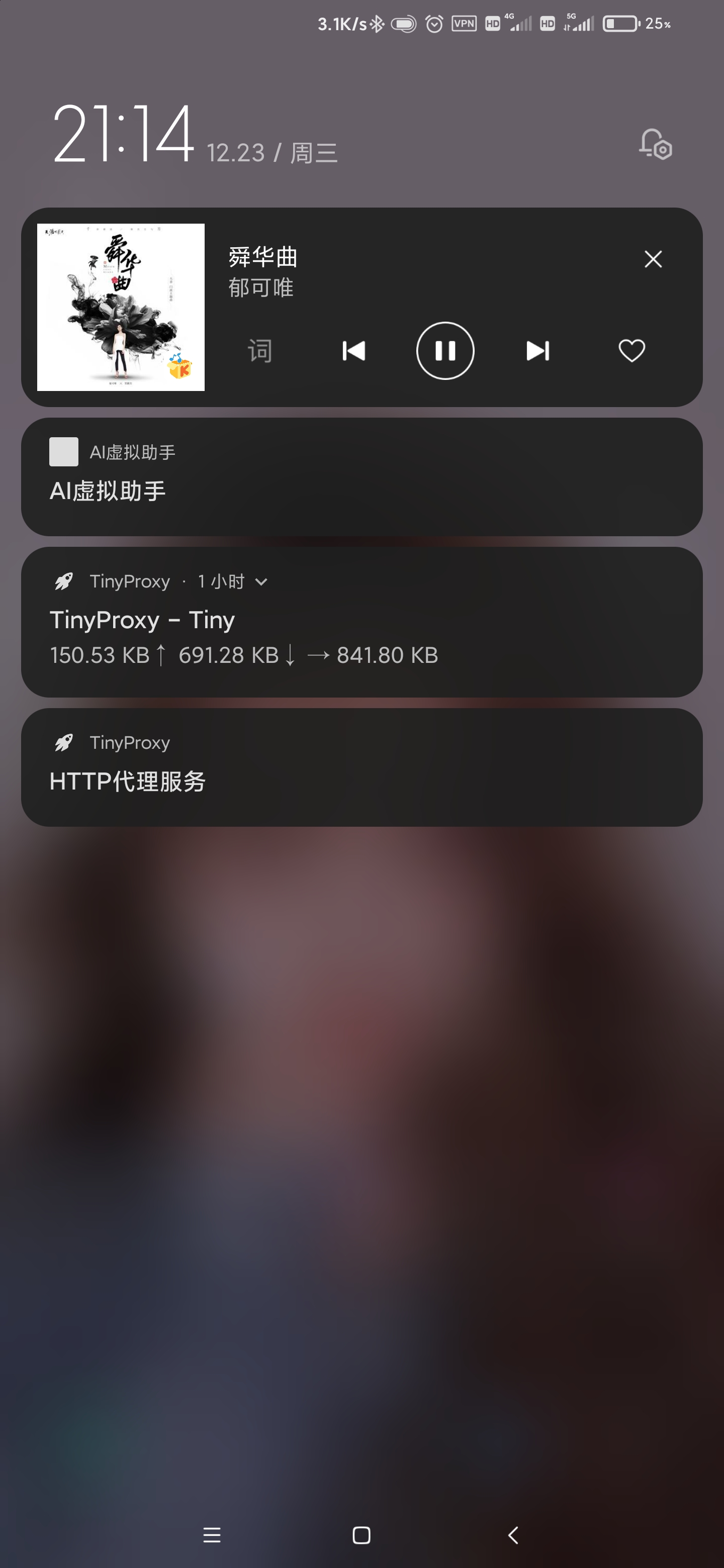This screenshot has width=724, height=1568.
Task: Open the HTTP代理服务 notification
Action: tap(361, 767)
